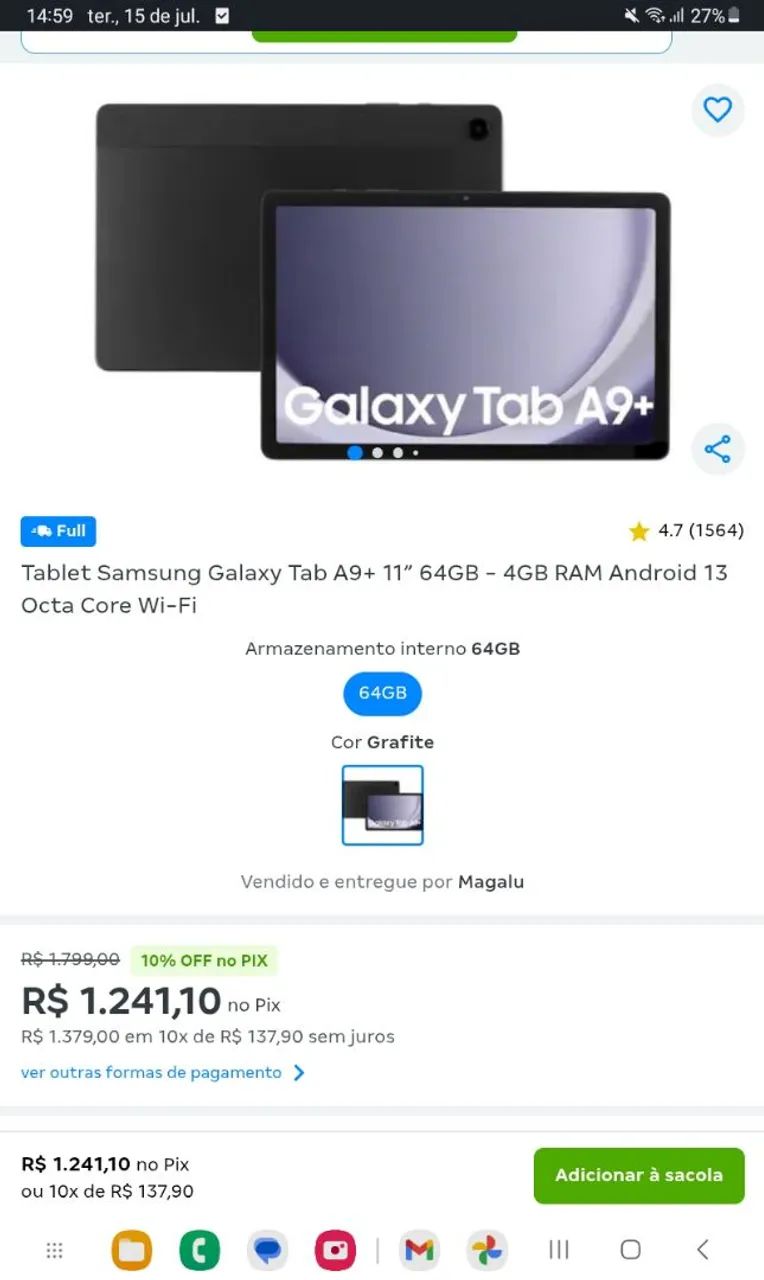Open Google Maps from the bottom dock
764x1280 pixels.
click(487, 1250)
